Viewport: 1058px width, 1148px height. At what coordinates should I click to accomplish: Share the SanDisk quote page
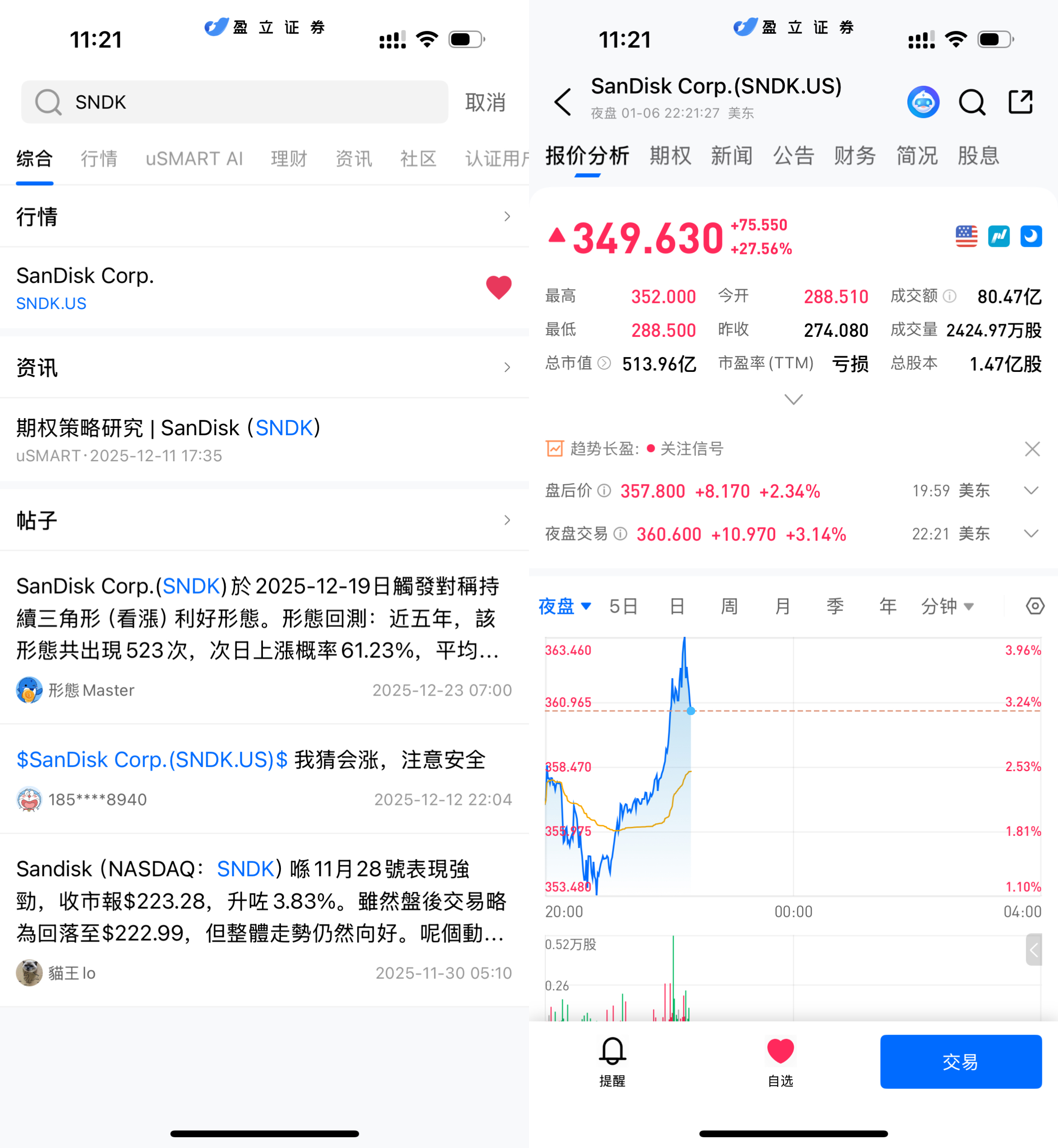[x=1020, y=102]
